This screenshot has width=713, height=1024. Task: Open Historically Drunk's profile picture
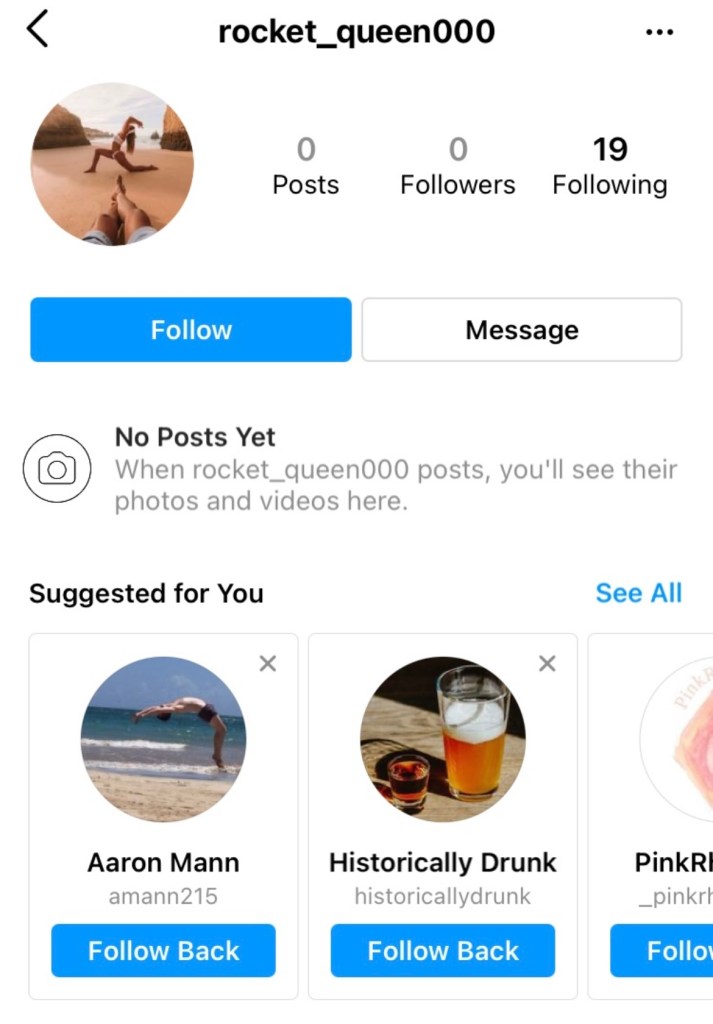[443, 739]
